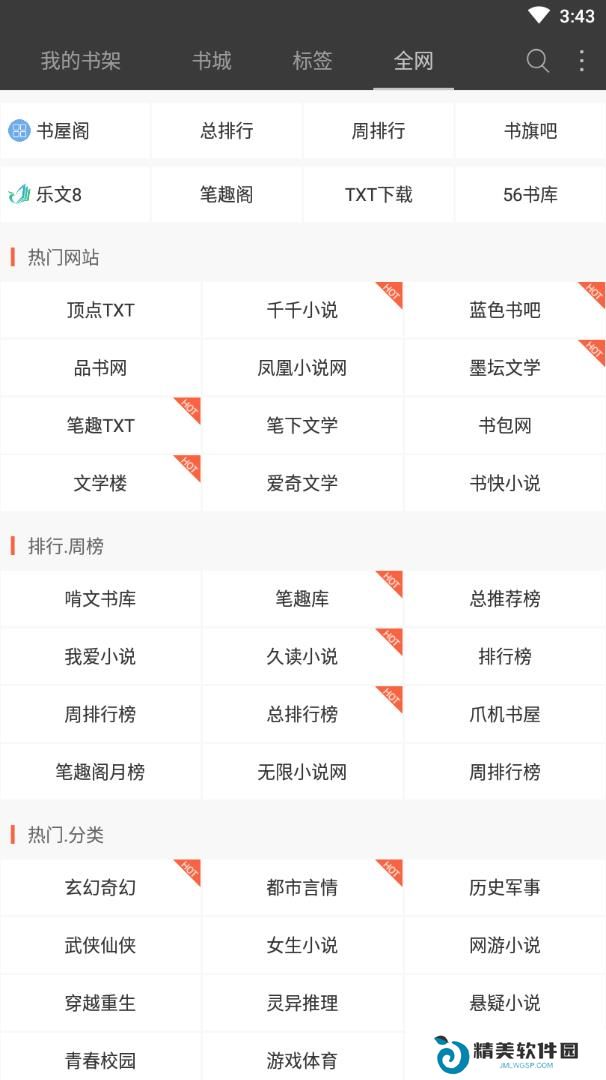Open 乐文8 site

(75, 194)
